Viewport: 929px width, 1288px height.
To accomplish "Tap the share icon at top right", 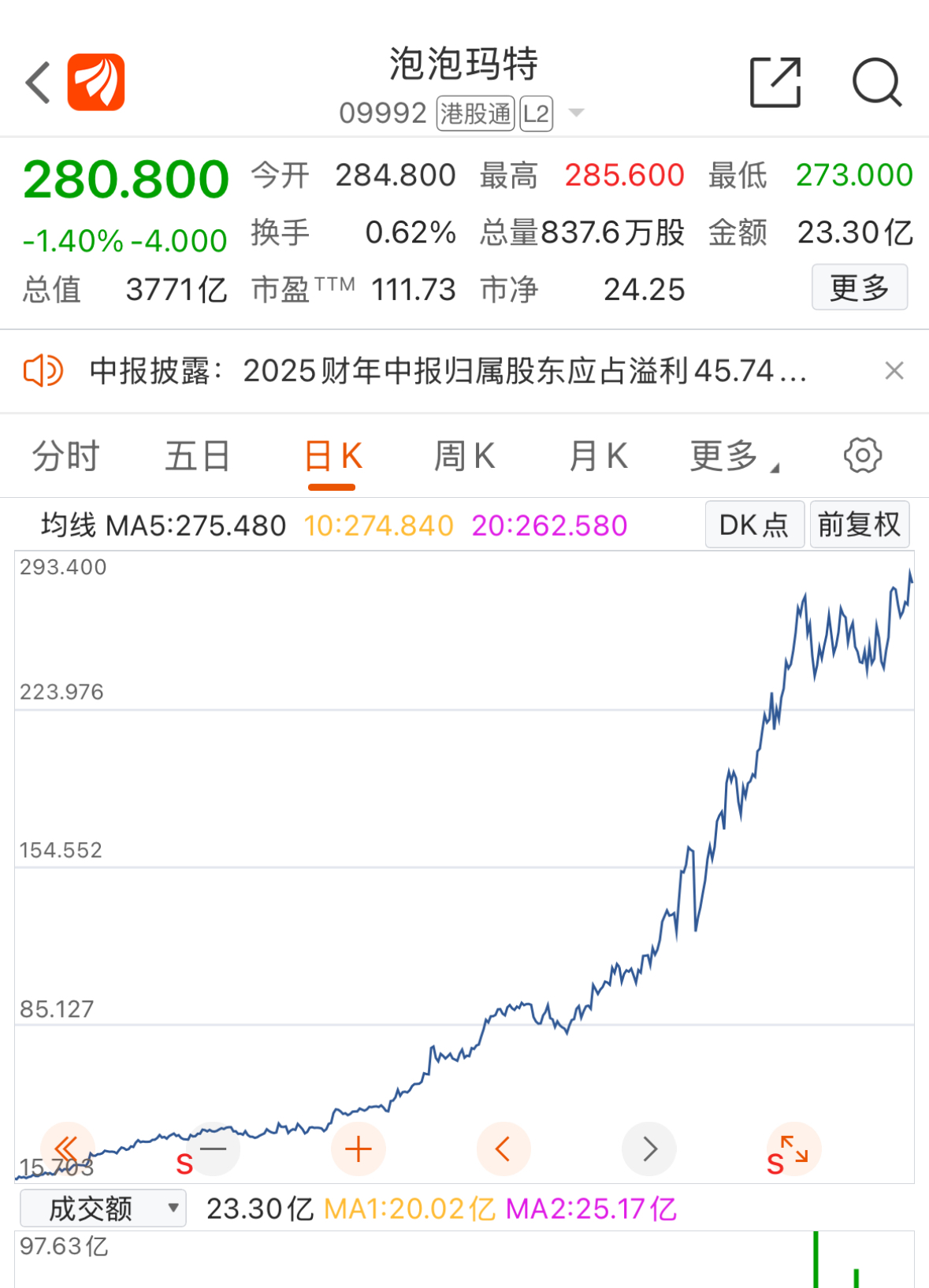I will click(776, 82).
